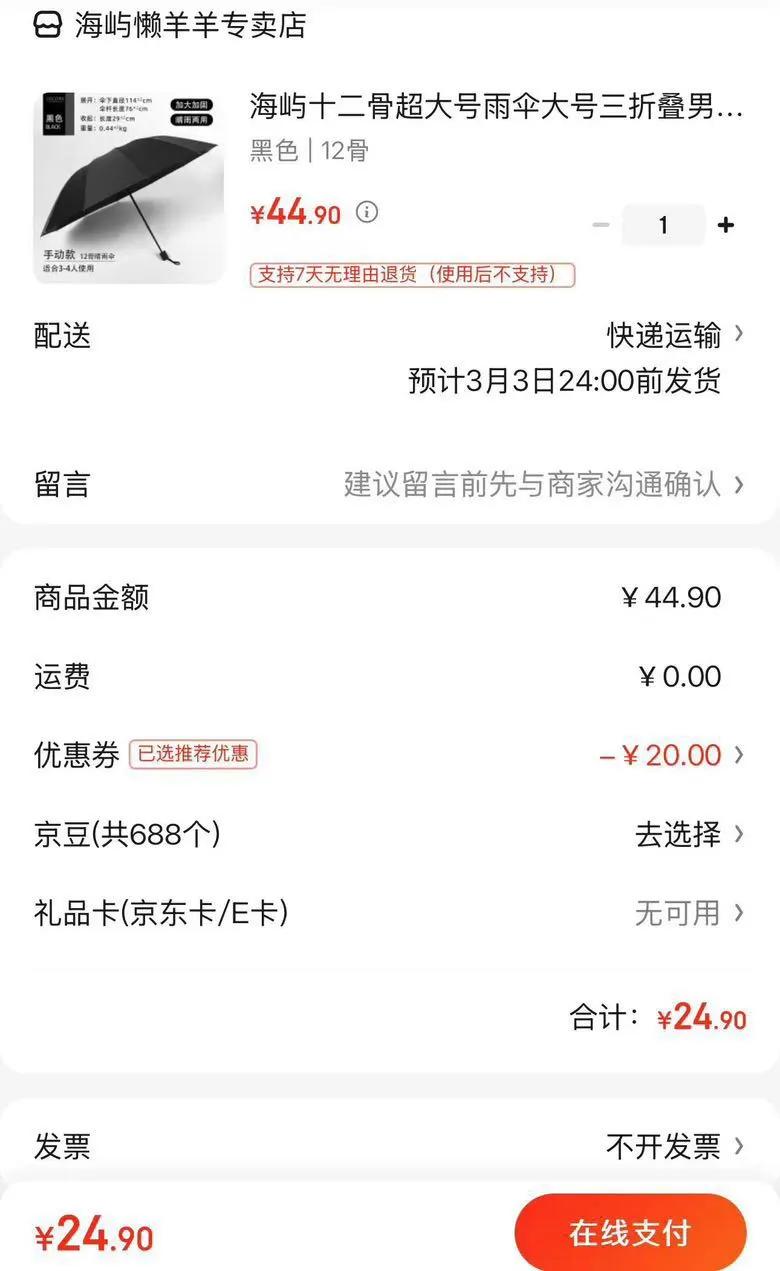View the 7天无理由退货 return policy tag

pyautogui.click(x=412, y=274)
